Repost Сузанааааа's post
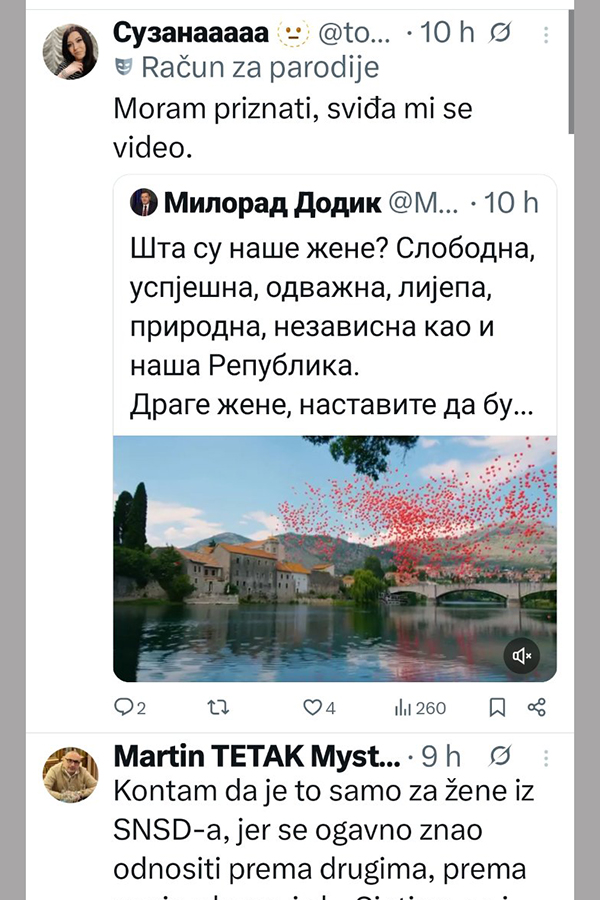This screenshot has height=900, width=600. tap(217, 708)
